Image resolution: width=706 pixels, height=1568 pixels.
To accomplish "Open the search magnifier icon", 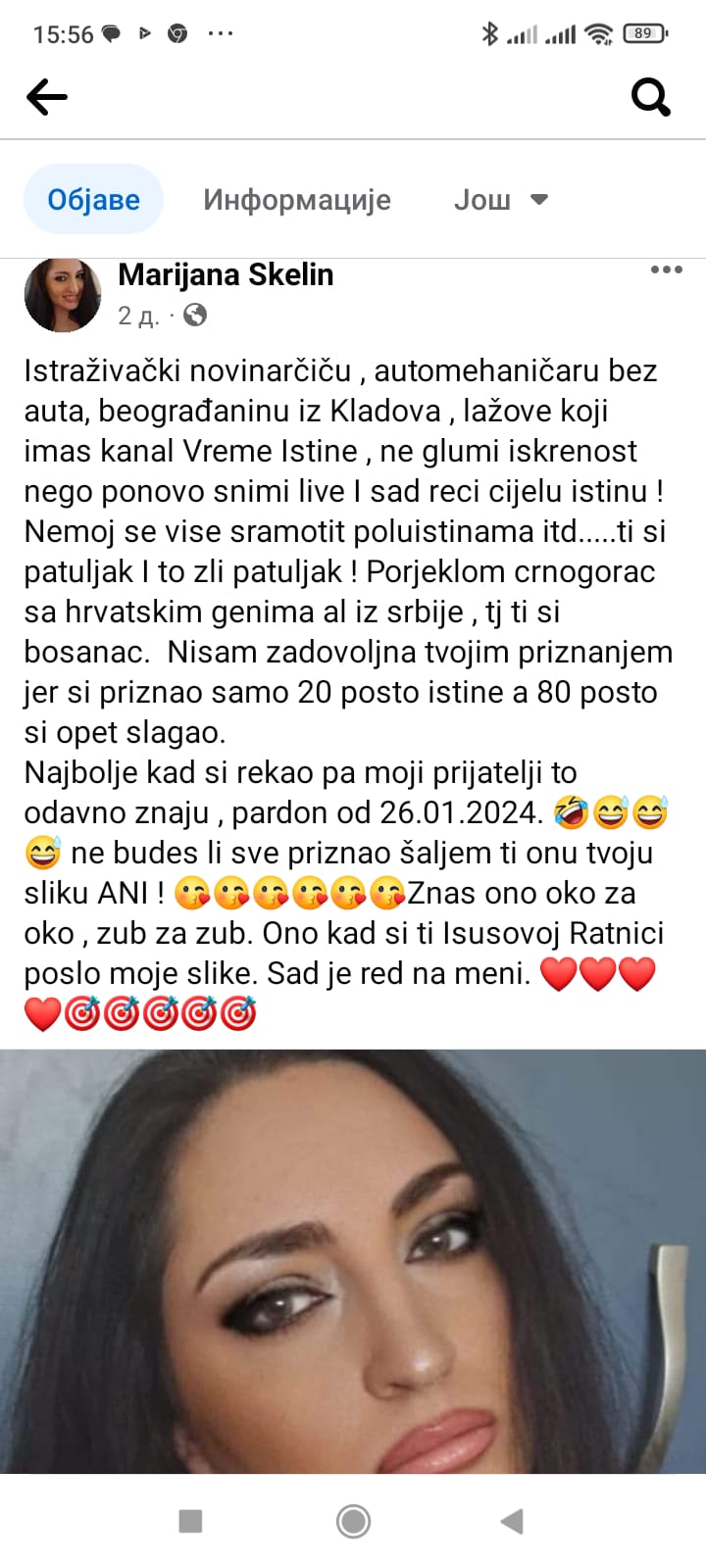I will point(650,97).
